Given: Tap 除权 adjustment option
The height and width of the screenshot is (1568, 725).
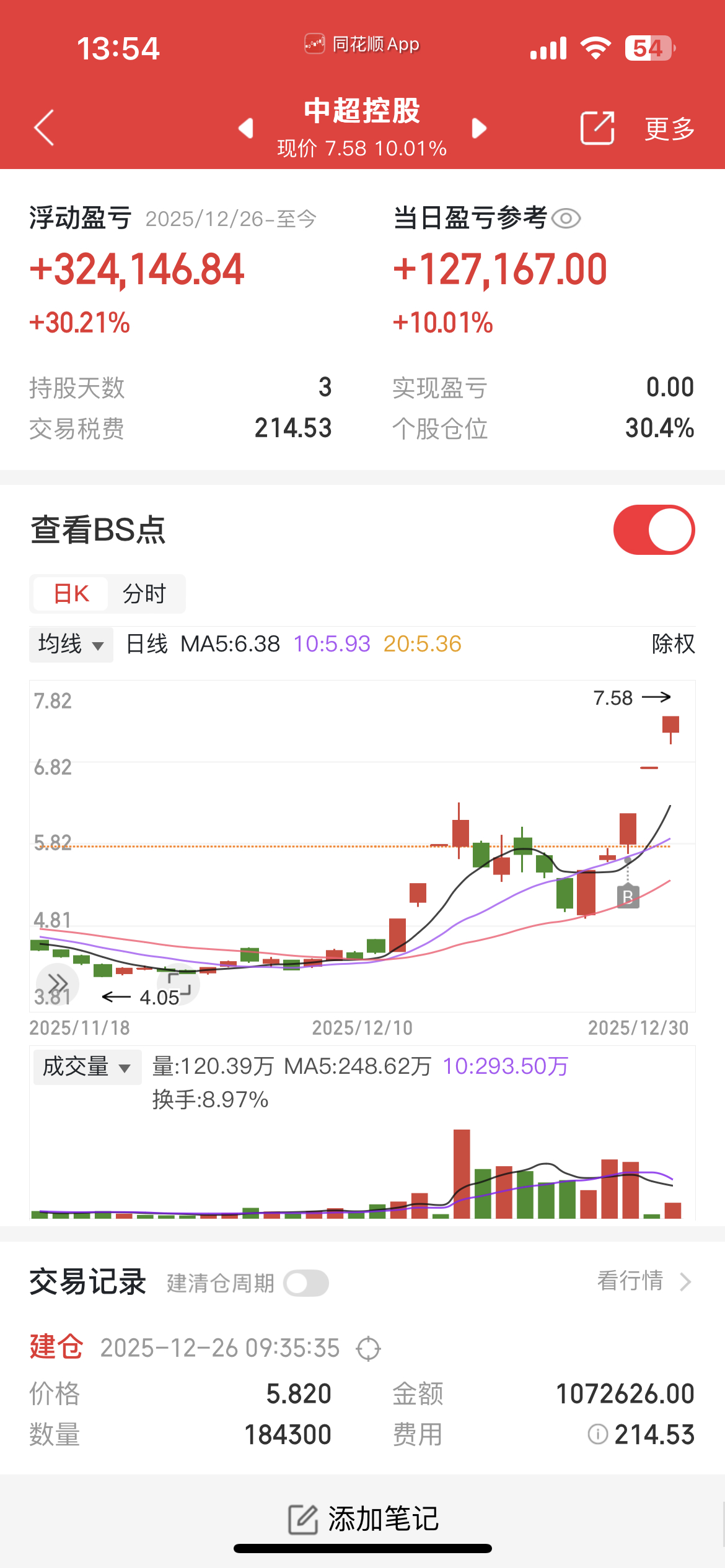Looking at the screenshot, I should click(x=673, y=645).
